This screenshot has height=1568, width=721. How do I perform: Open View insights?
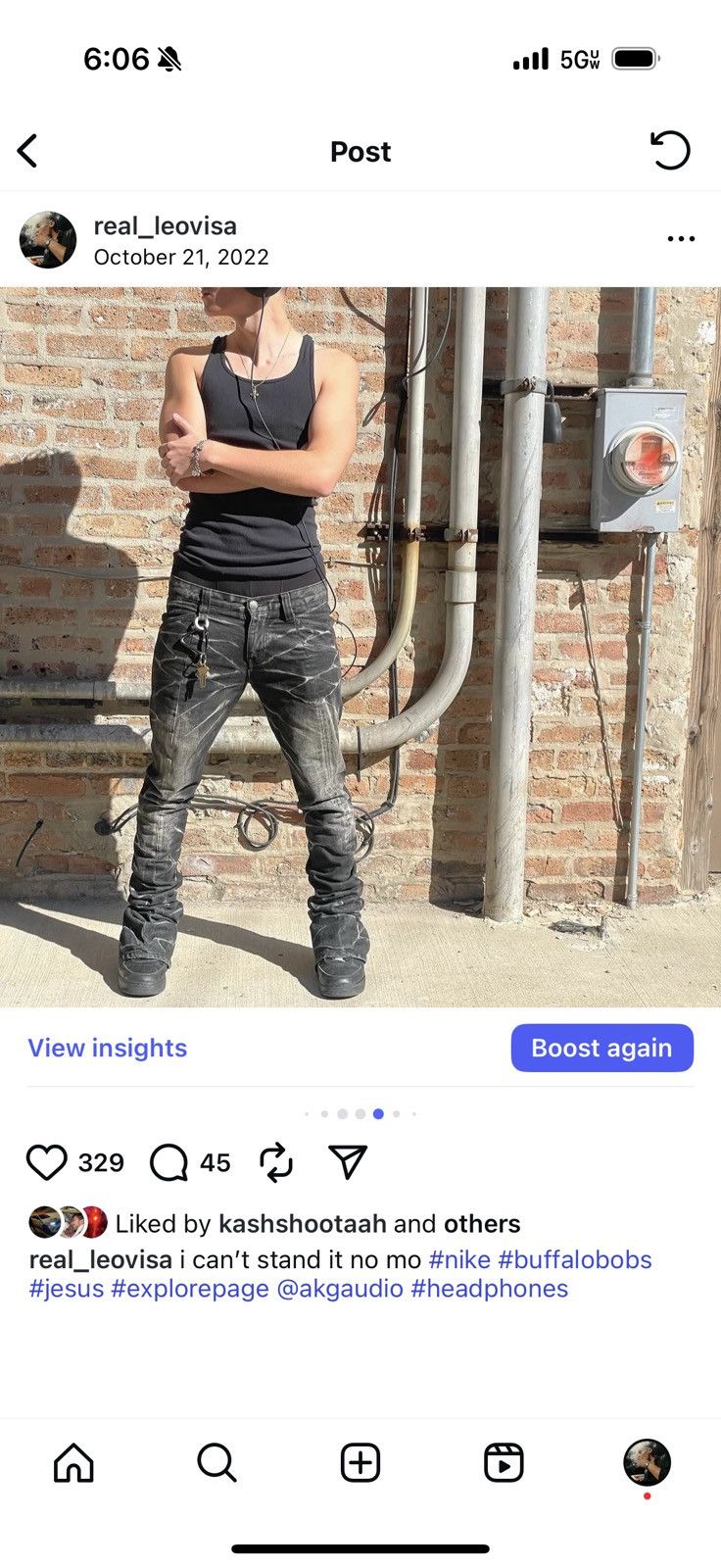tap(107, 1048)
